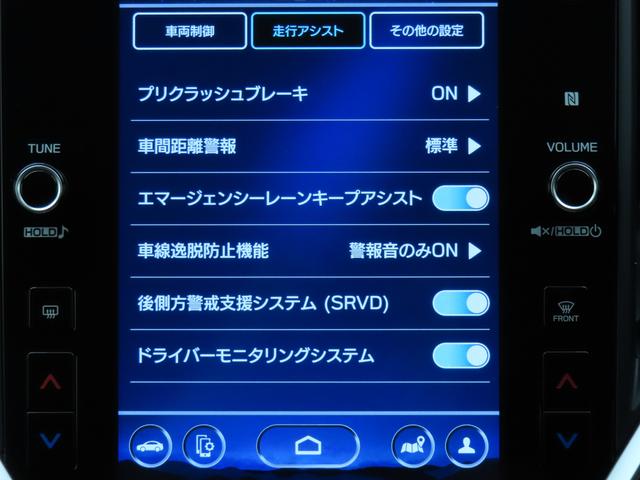Go to the home screen
This screenshot has height=480, width=640.
click(x=308, y=446)
